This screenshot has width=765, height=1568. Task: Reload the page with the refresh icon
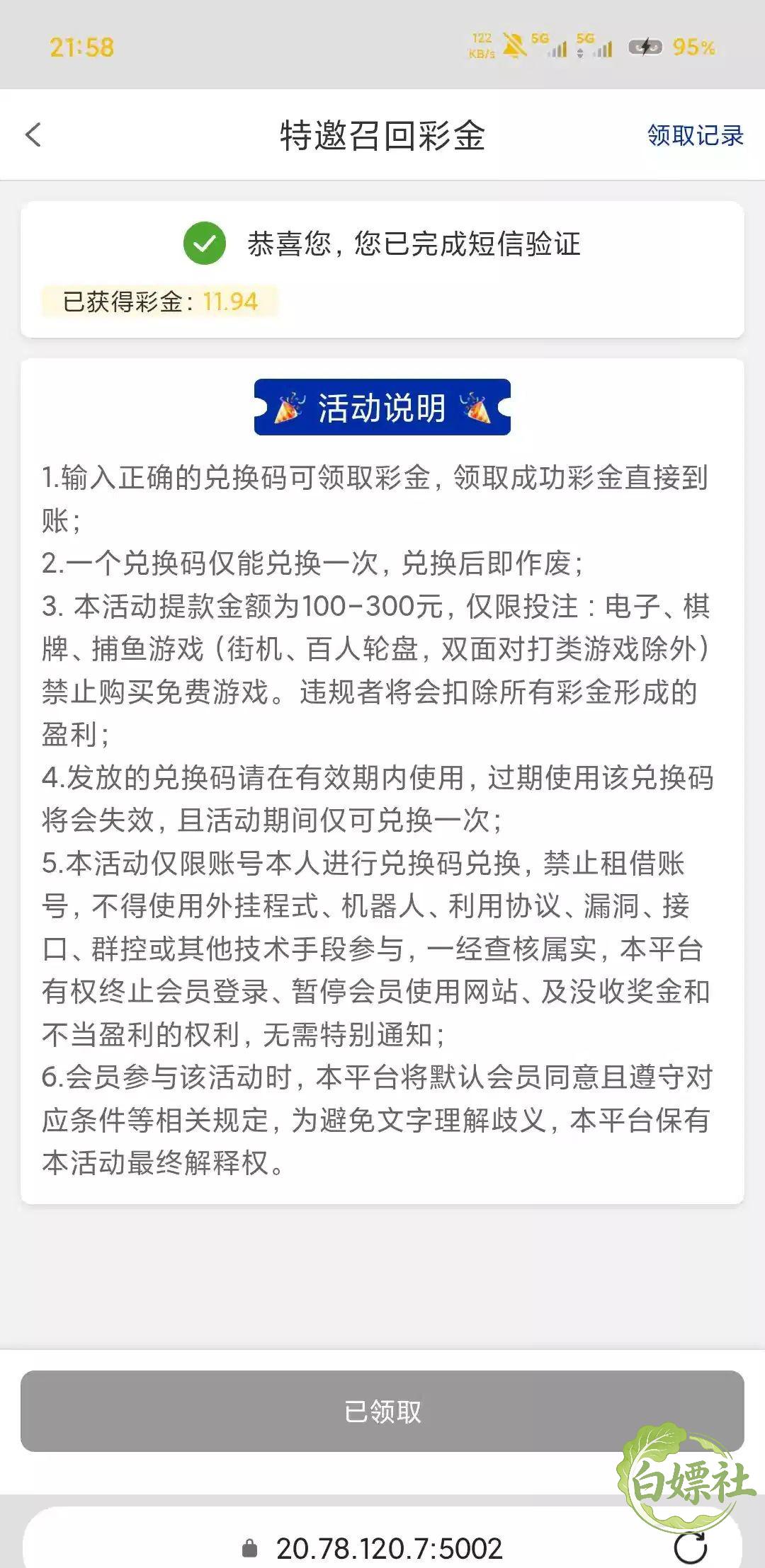point(690,1547)
